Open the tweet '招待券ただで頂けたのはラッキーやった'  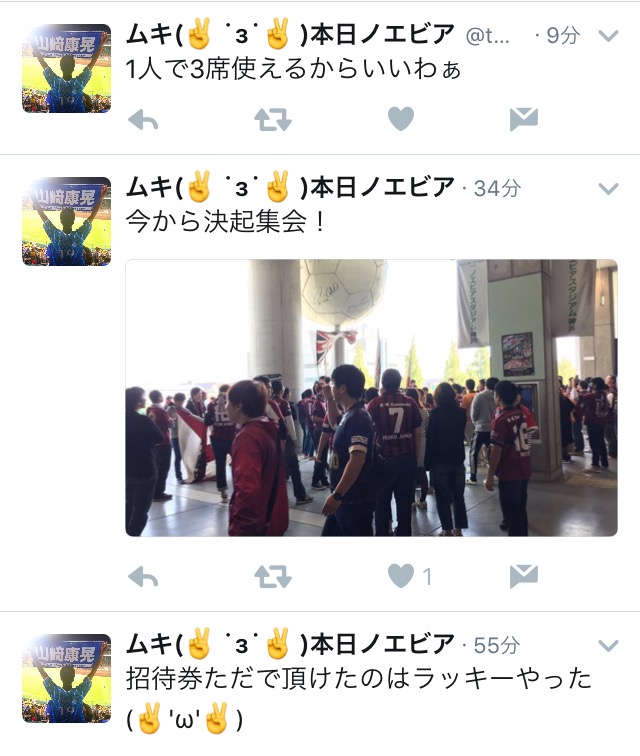358,681
